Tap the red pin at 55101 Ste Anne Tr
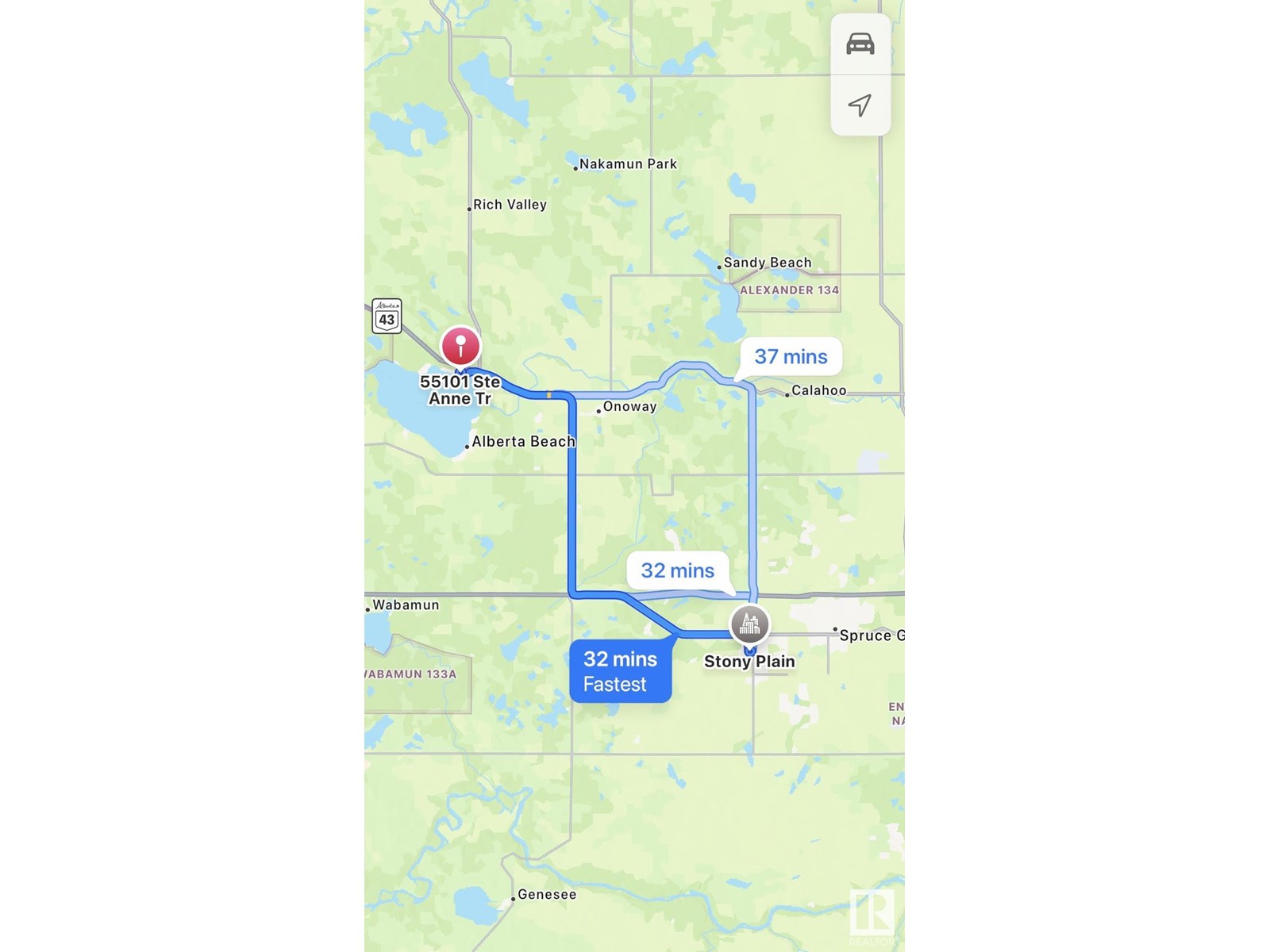The height and width of the screenshot is (952, 1270). tap(460, 347)
